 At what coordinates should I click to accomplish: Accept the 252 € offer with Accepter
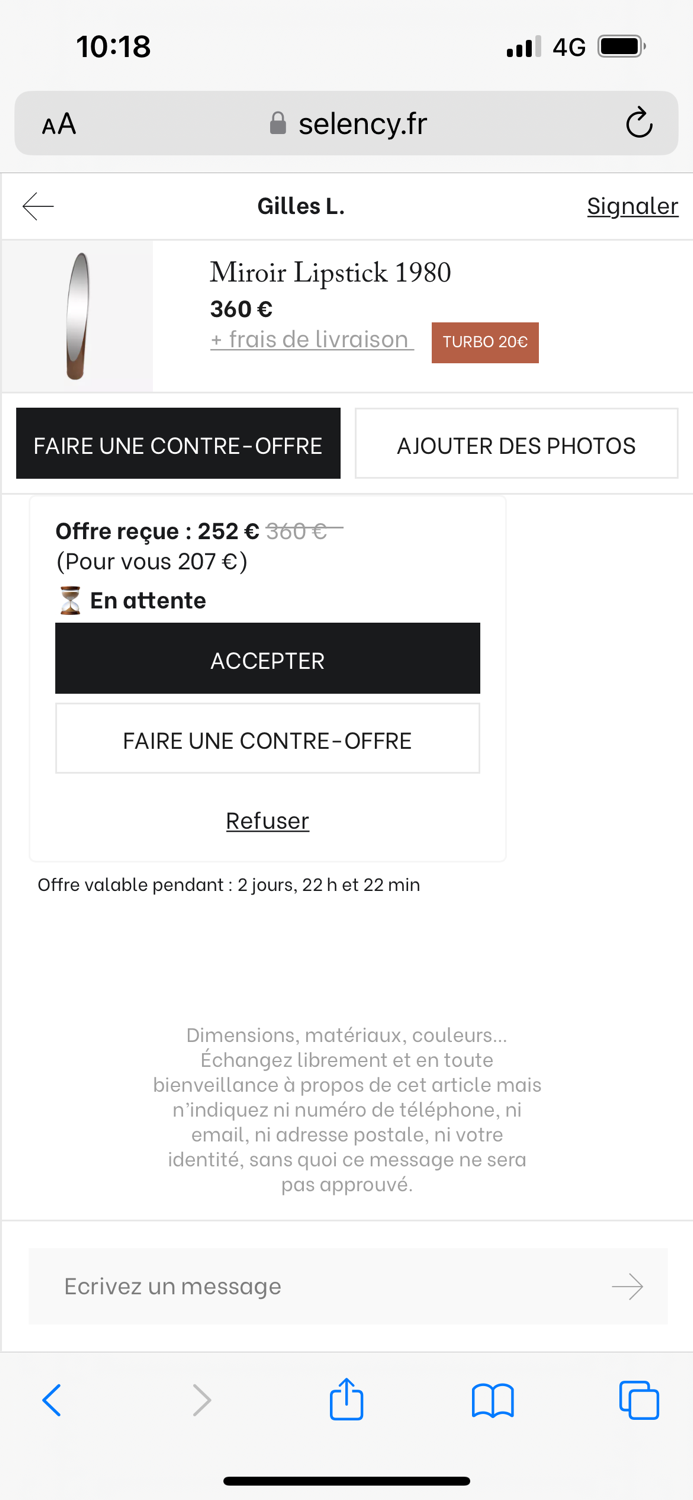[x=267, y=659]
